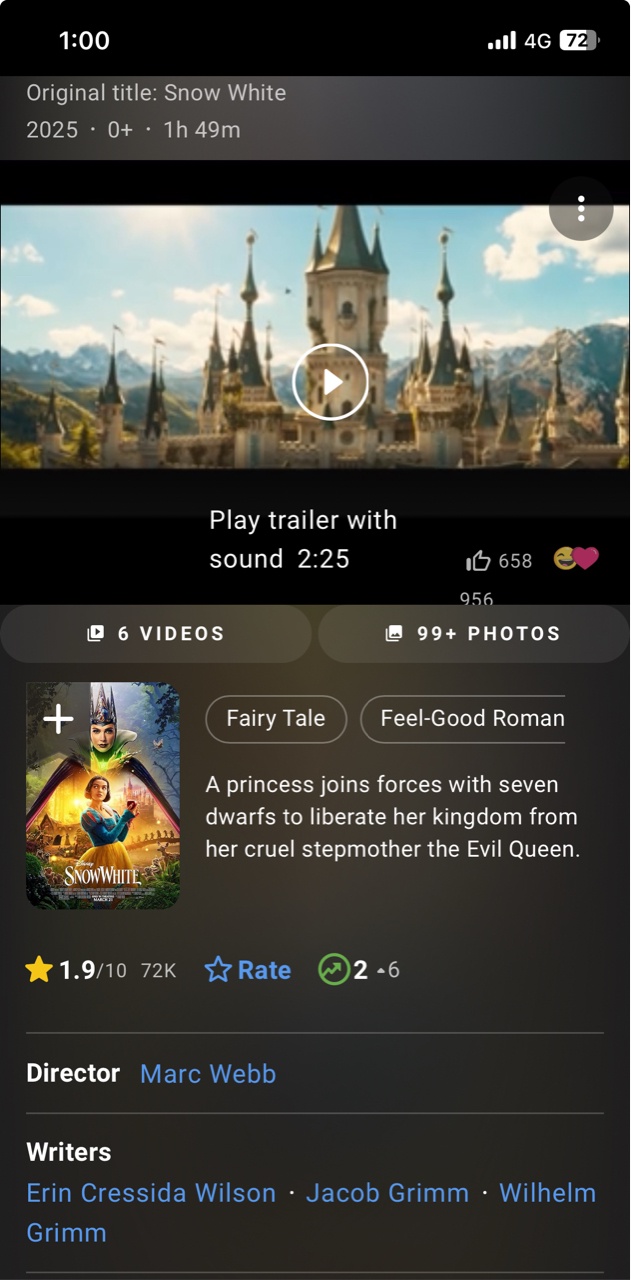Screen dimensions: 631x1280
Task: Open director Marc Webb's page
Action: click(x=208, y=1074)
